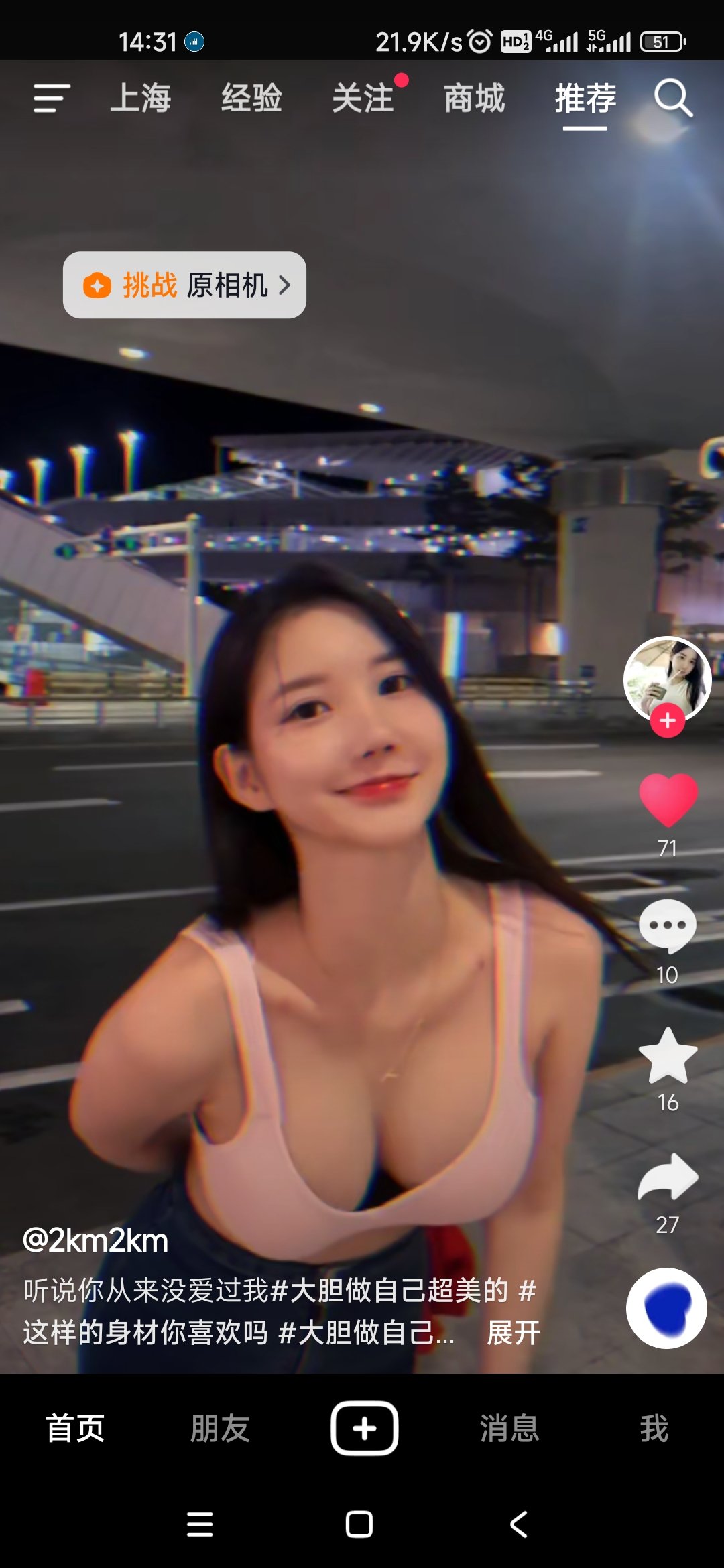Expand the caption with 展开

(x=513, y=1333)
